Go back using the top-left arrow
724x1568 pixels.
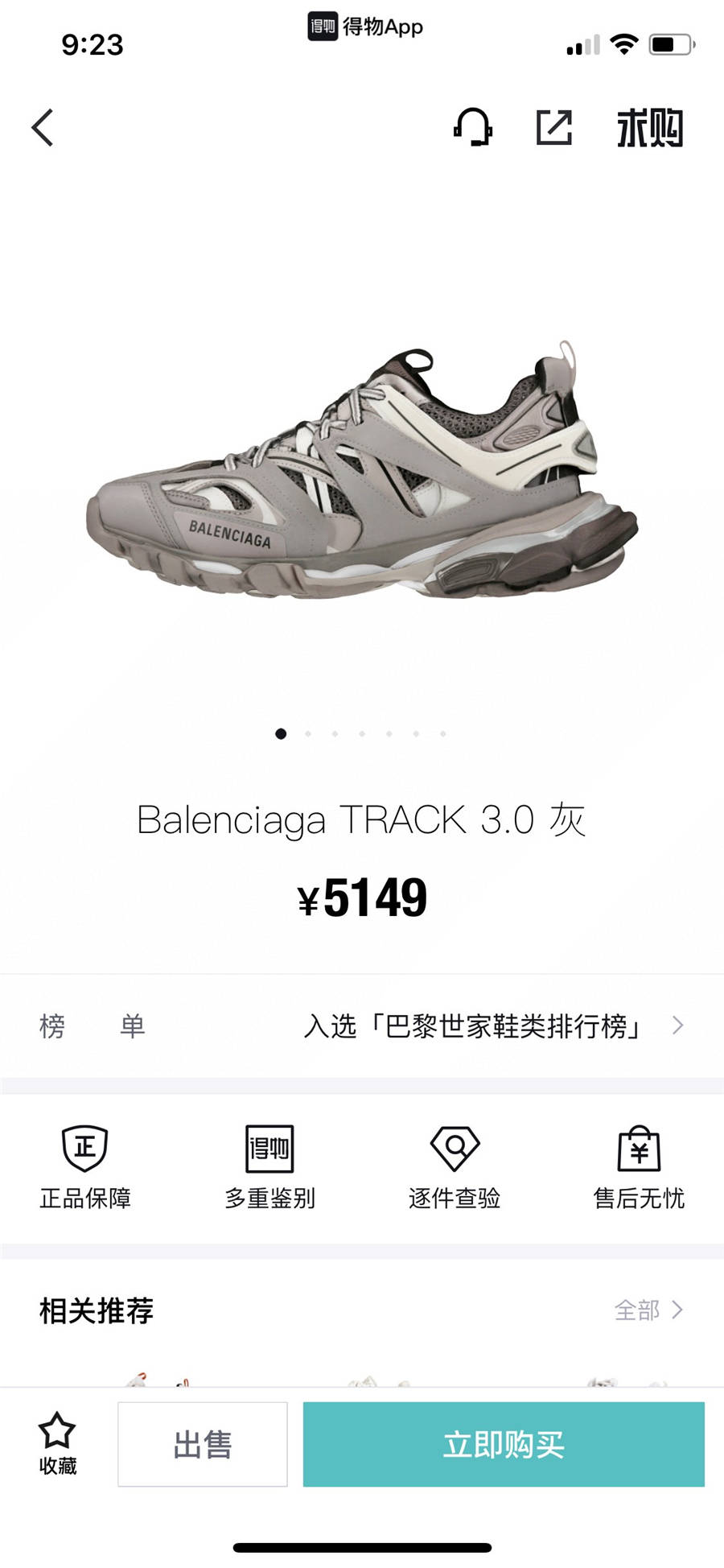[43, 128]
